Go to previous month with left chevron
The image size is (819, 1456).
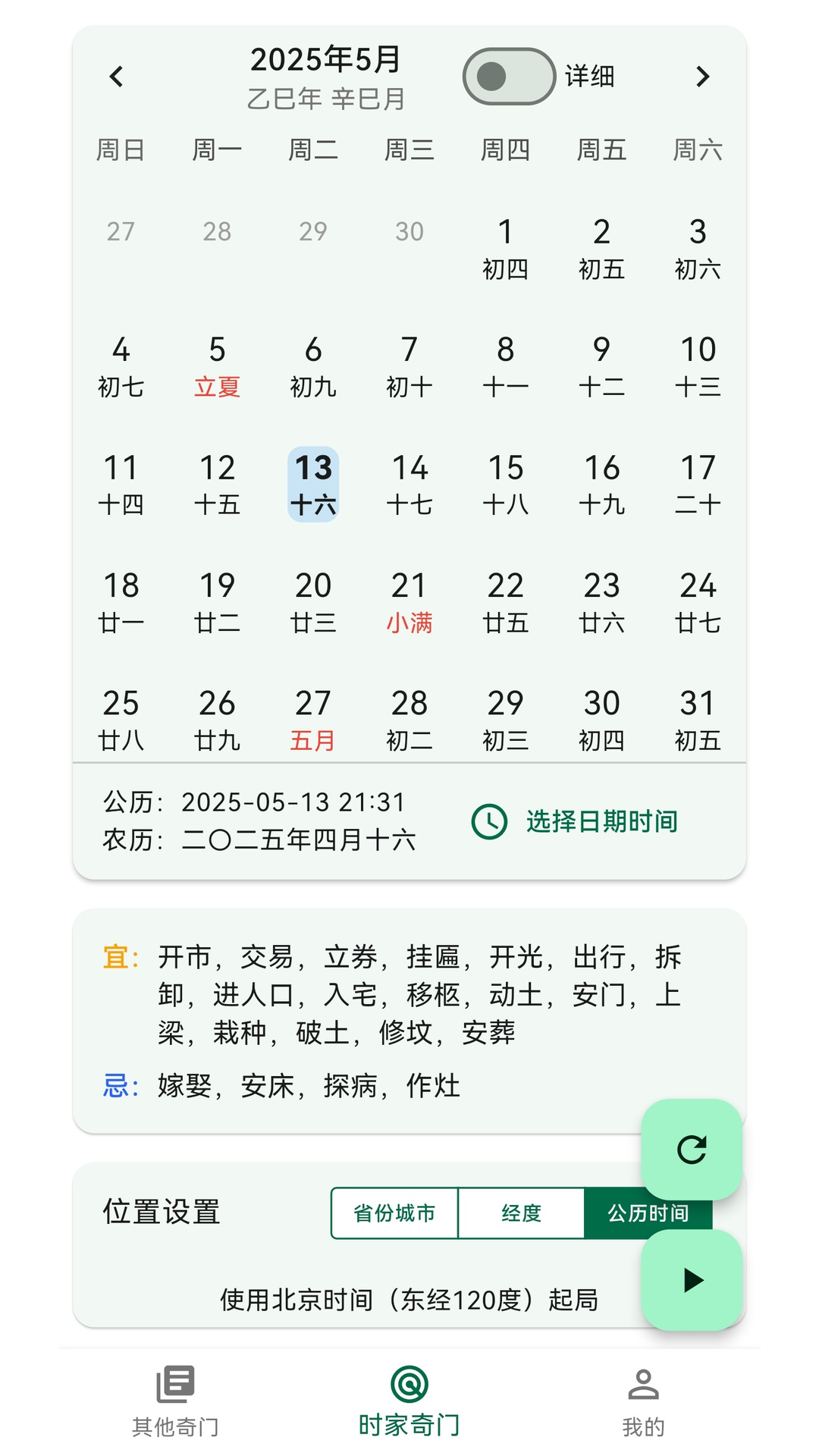coord(117,77)
